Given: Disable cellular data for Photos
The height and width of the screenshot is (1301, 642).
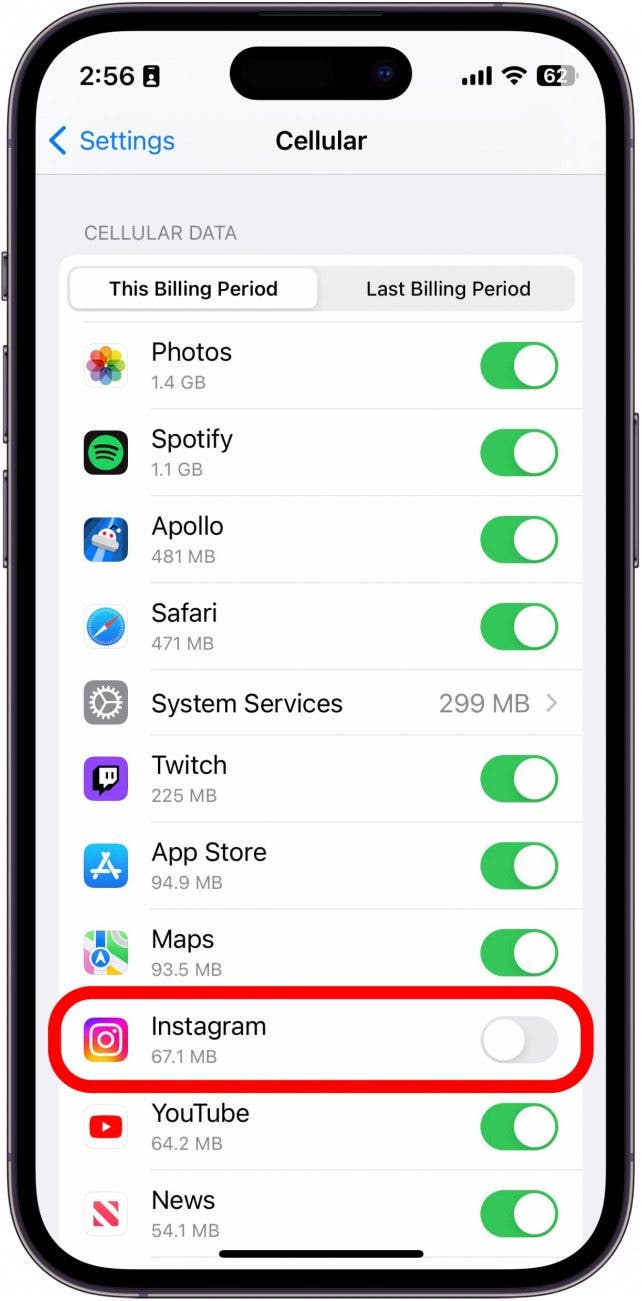Looking at the screenshot, I should (x=519, y=365).
